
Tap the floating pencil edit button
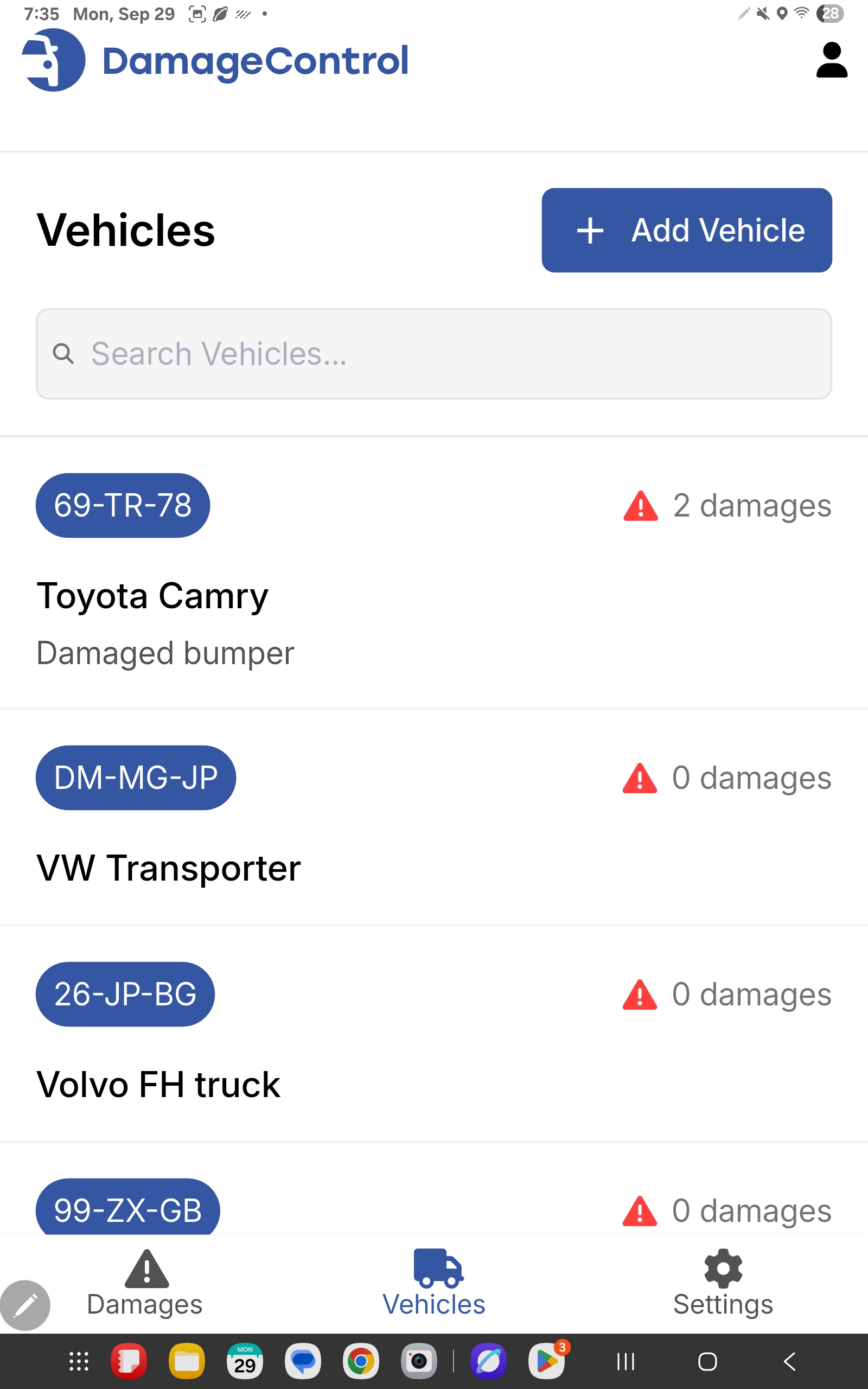(x=25, y=1304)
